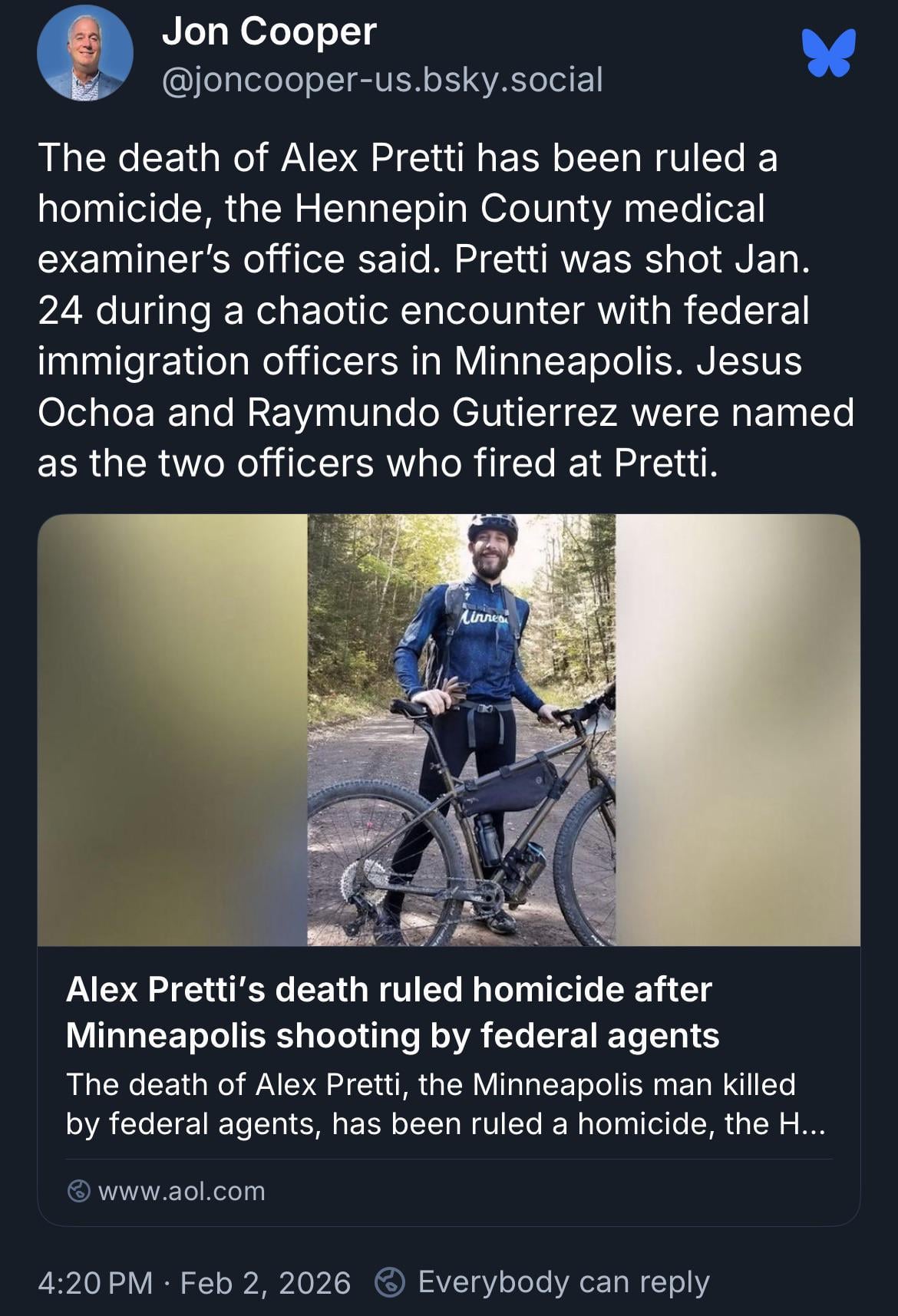898x1316 pixels.
Task: Tap the Bluesky butterfly icon
Action: click(829, 53)
